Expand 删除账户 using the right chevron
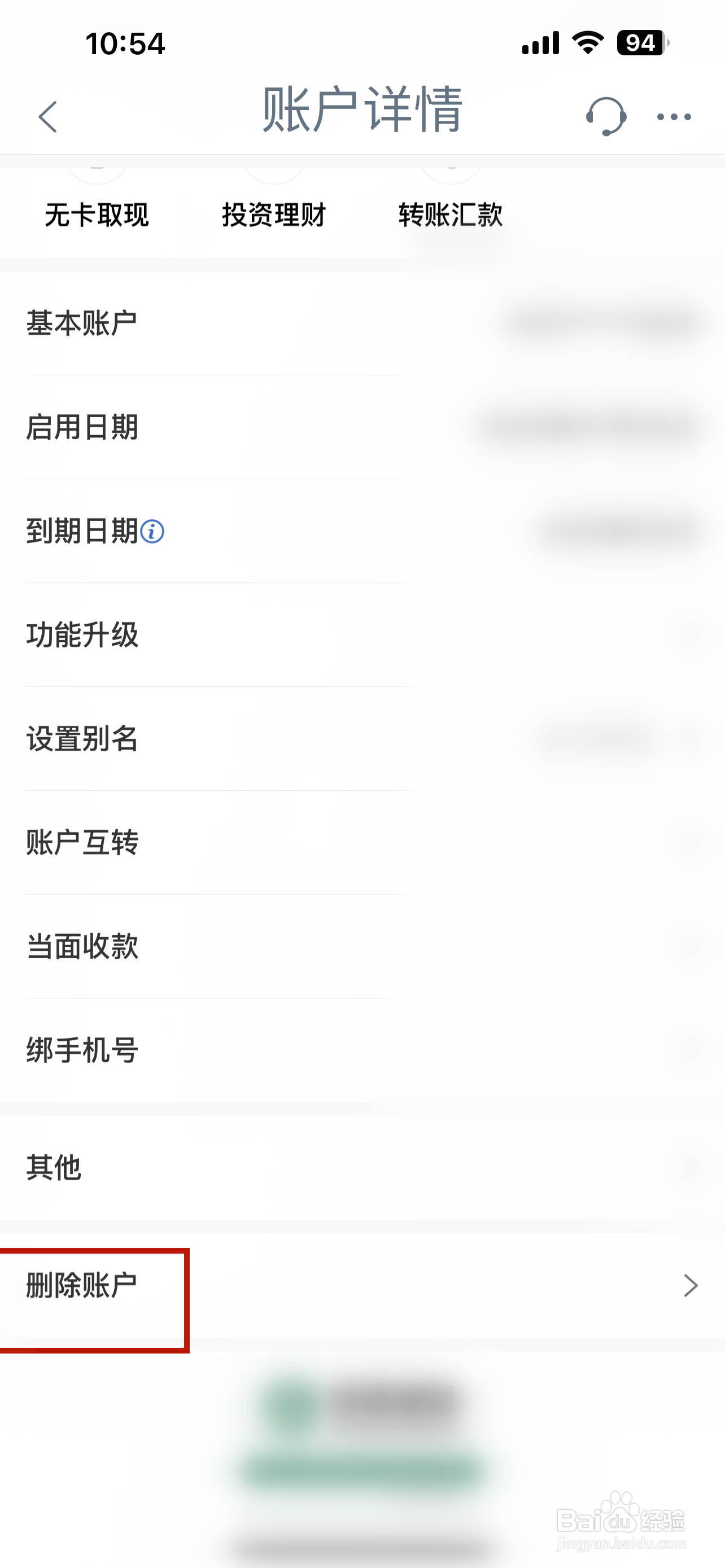Screen dimensions: 725x1568 point(691,1286)
